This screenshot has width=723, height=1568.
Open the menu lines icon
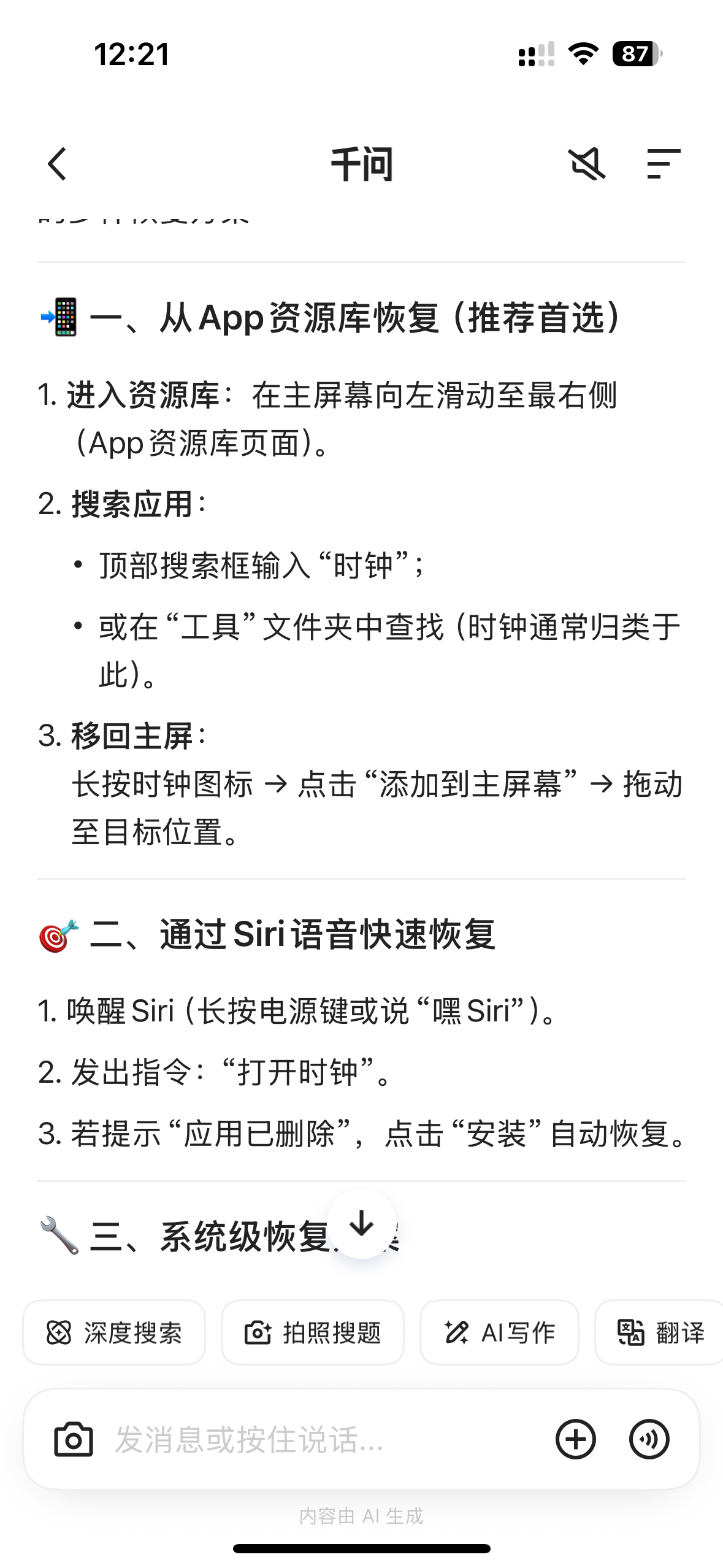(664, 164)
